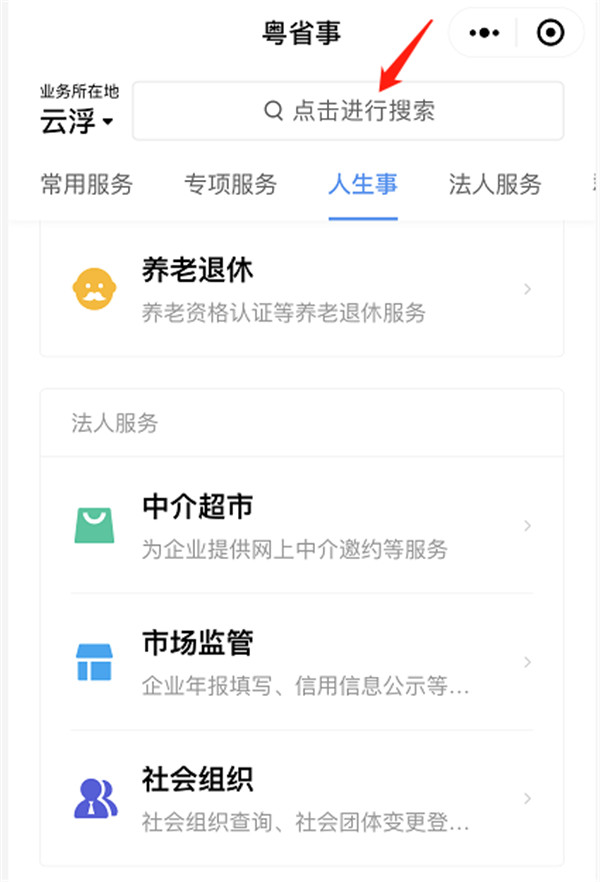Tap the 点击进行搜索 search box

(x=348, y=111)
